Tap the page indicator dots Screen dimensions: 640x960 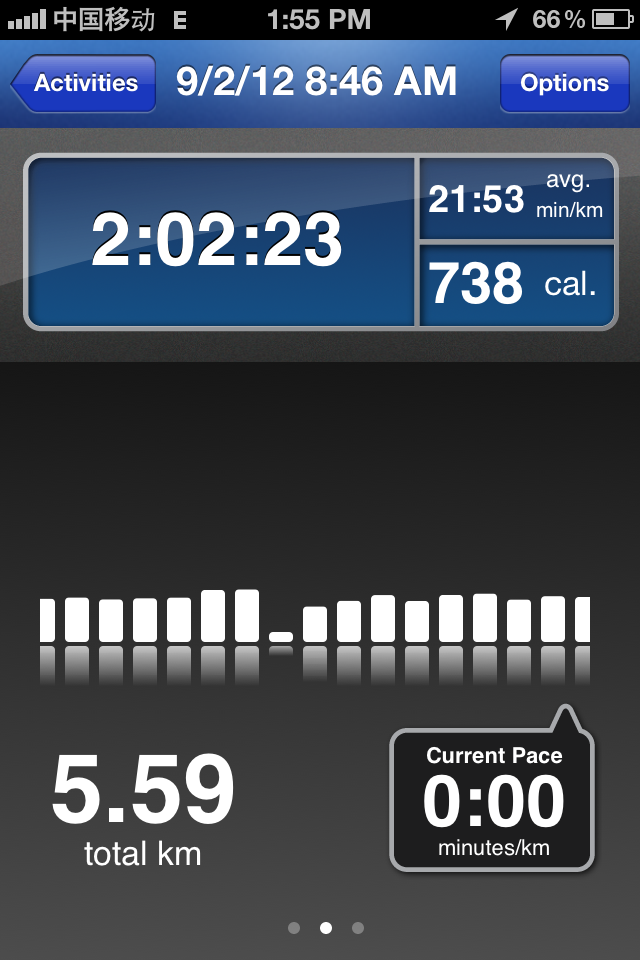[x=326, y=928]
